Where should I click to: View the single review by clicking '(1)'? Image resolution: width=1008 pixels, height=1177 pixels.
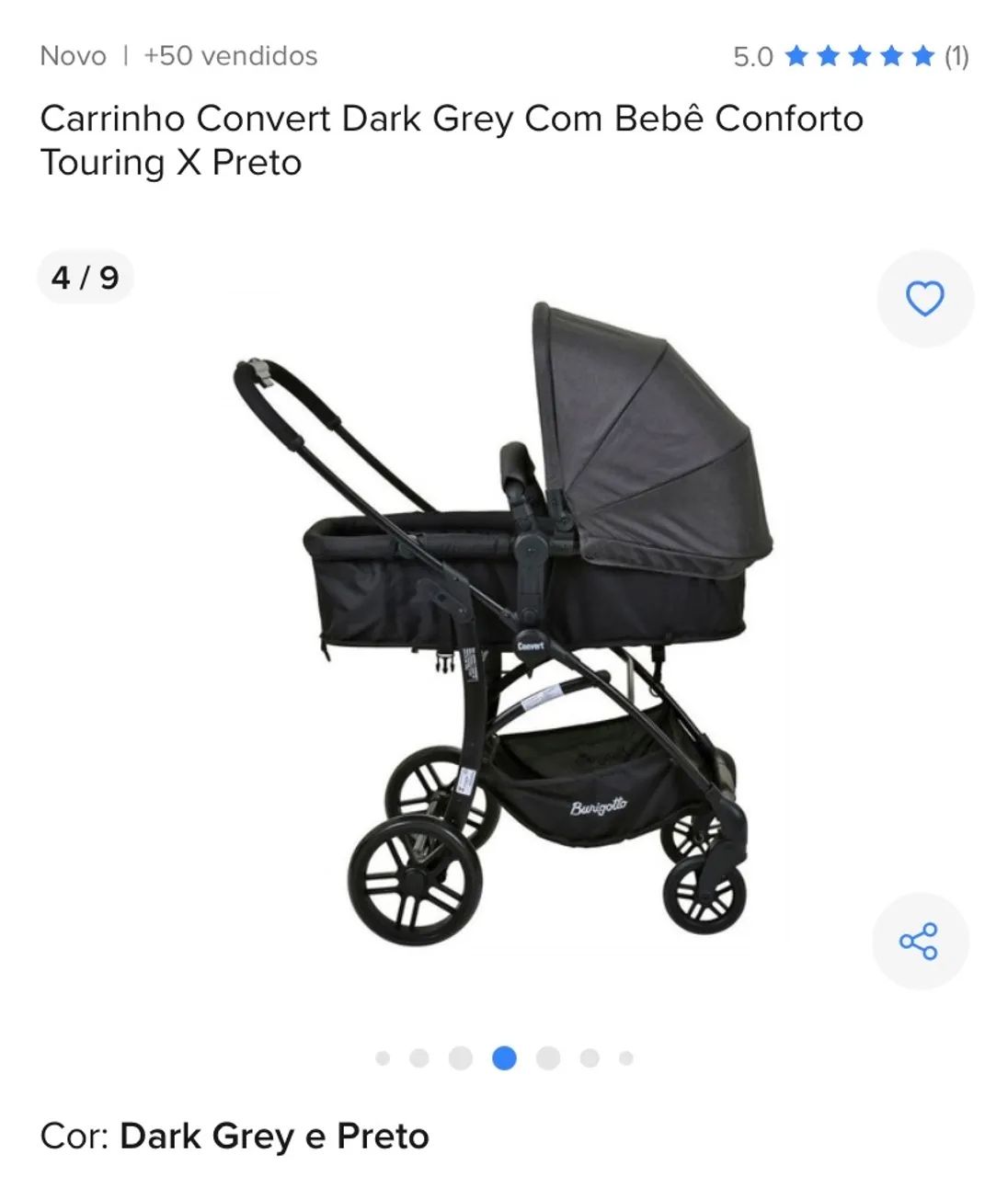click(958, 55)
